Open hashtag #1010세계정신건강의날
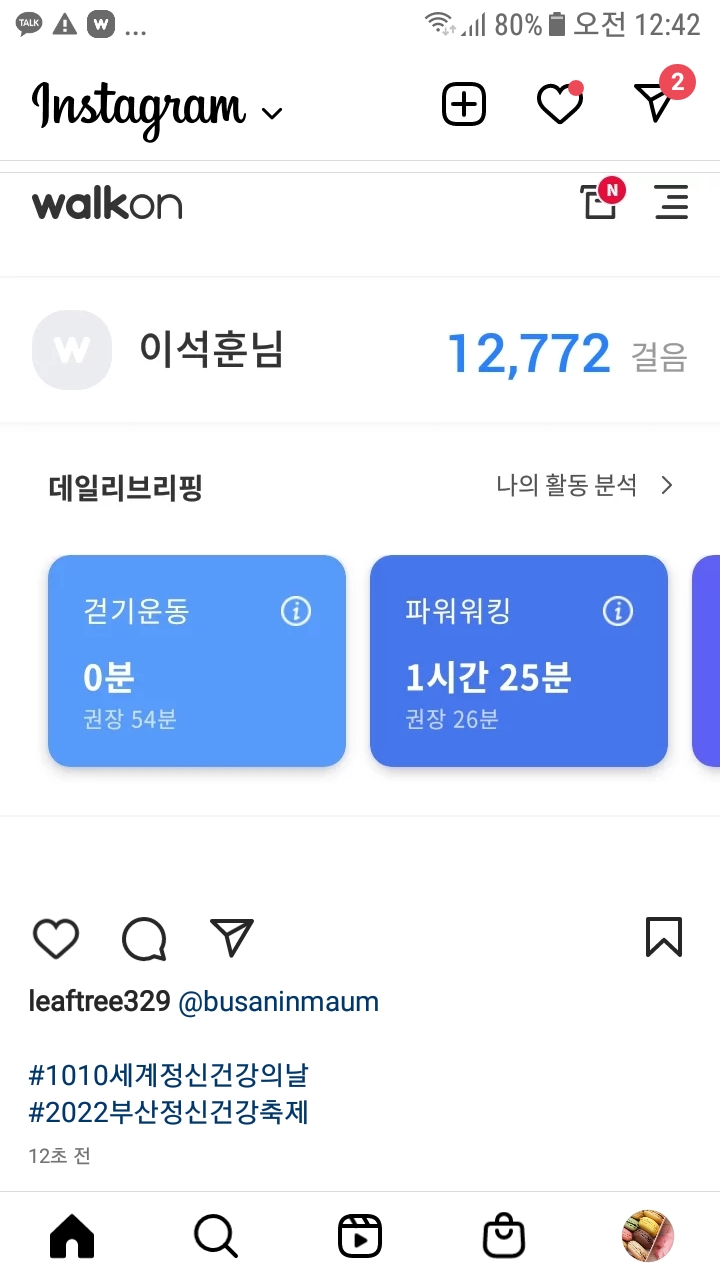The image size is (720, 1280). point(168,1076)
